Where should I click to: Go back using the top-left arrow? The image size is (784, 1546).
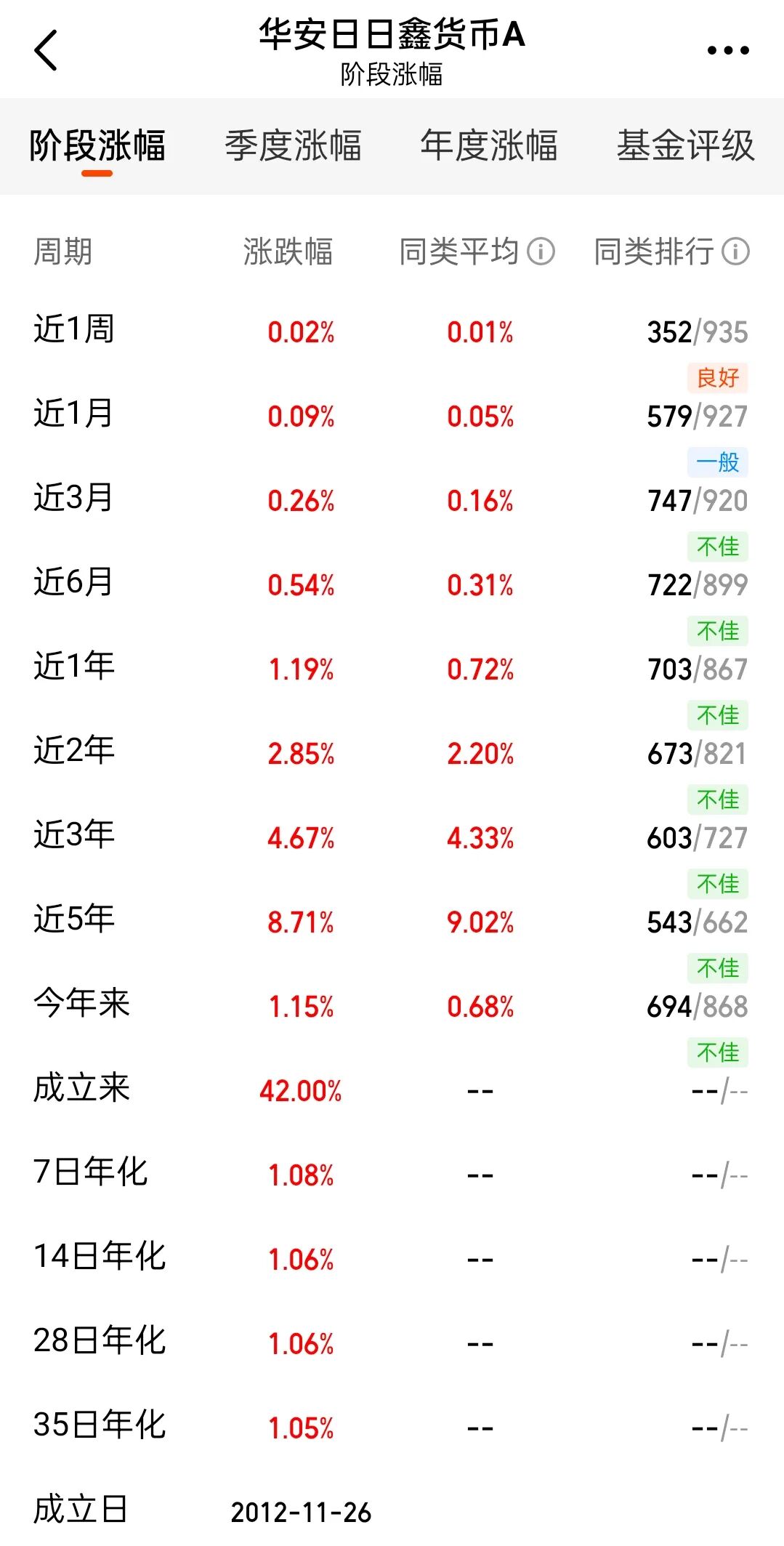(46, 50)
